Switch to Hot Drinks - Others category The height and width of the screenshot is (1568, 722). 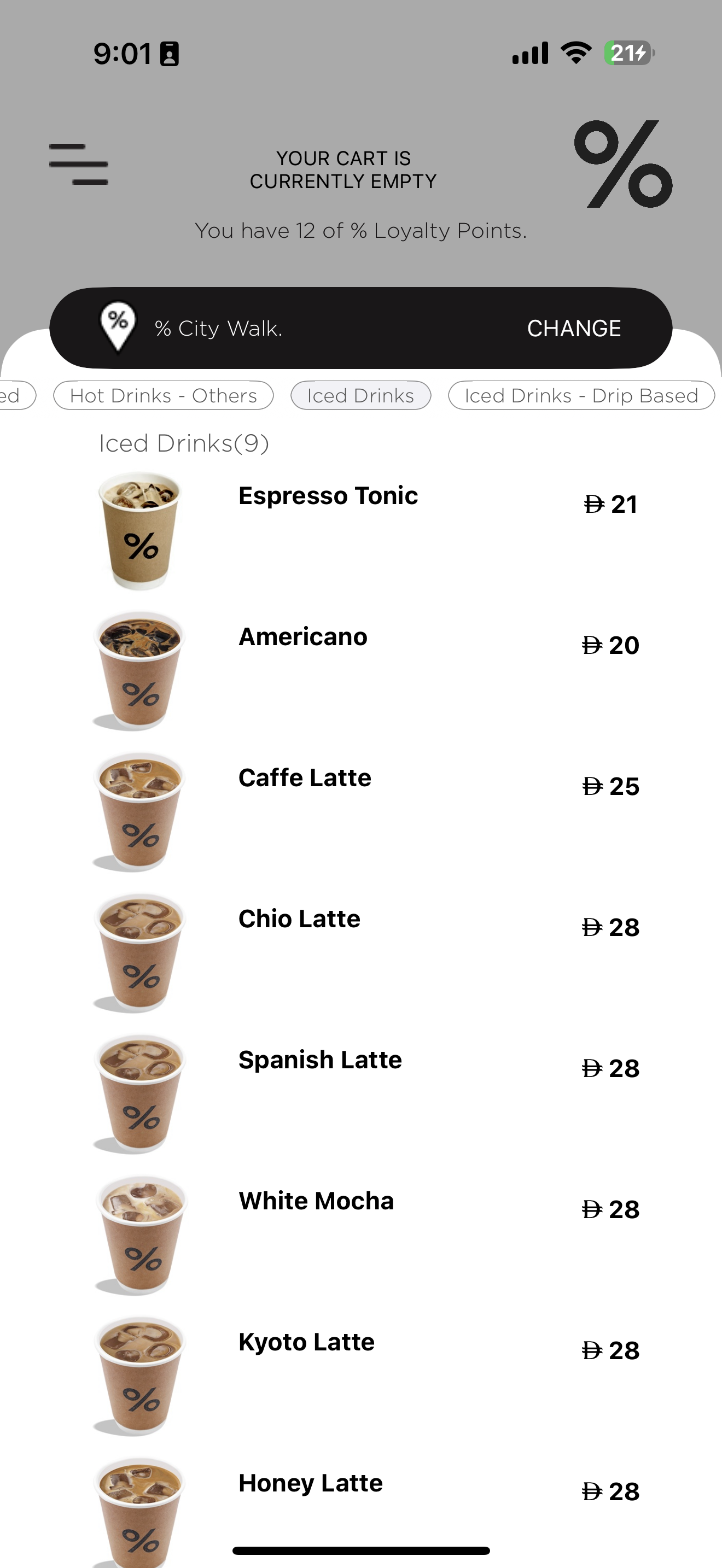pos(162,395)
